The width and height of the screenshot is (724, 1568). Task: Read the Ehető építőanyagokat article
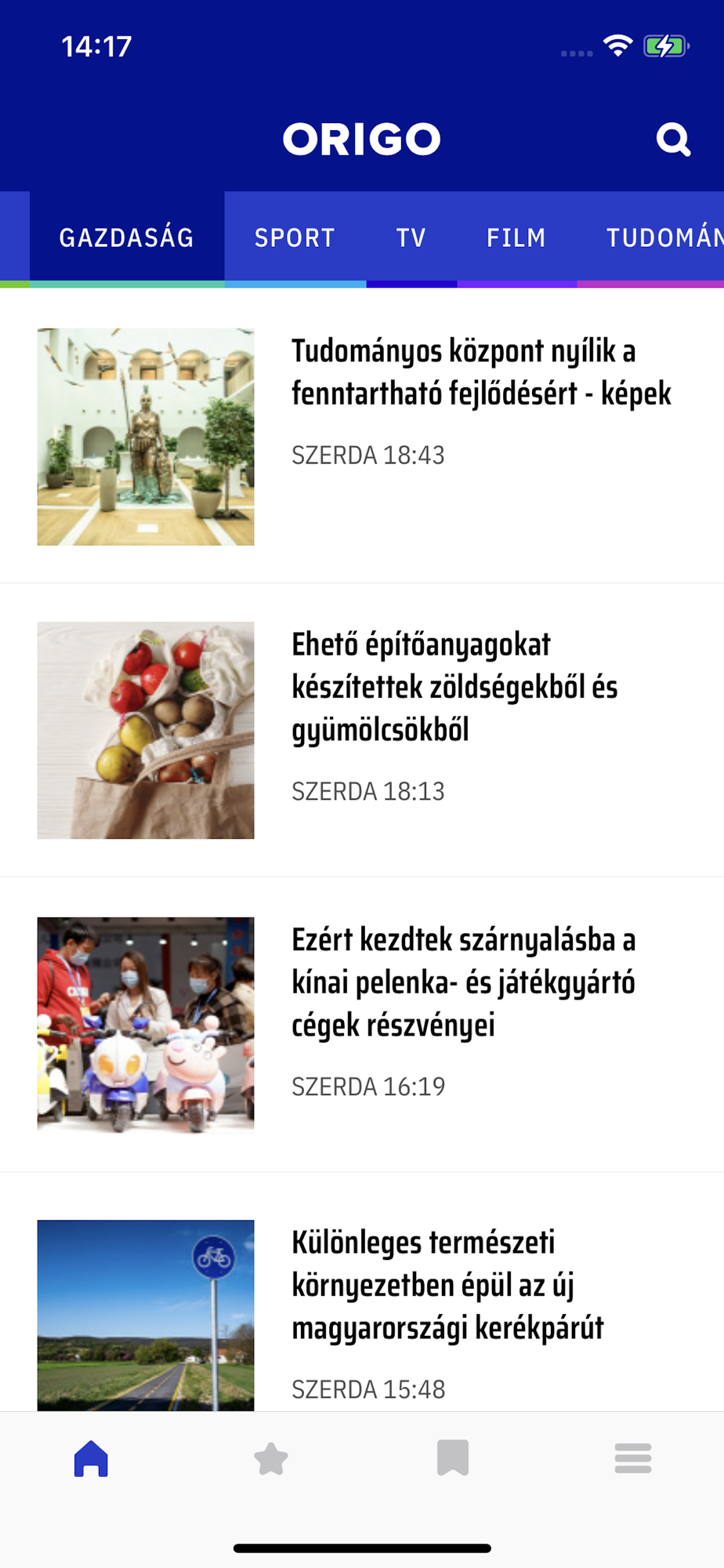tap(454, 687)
